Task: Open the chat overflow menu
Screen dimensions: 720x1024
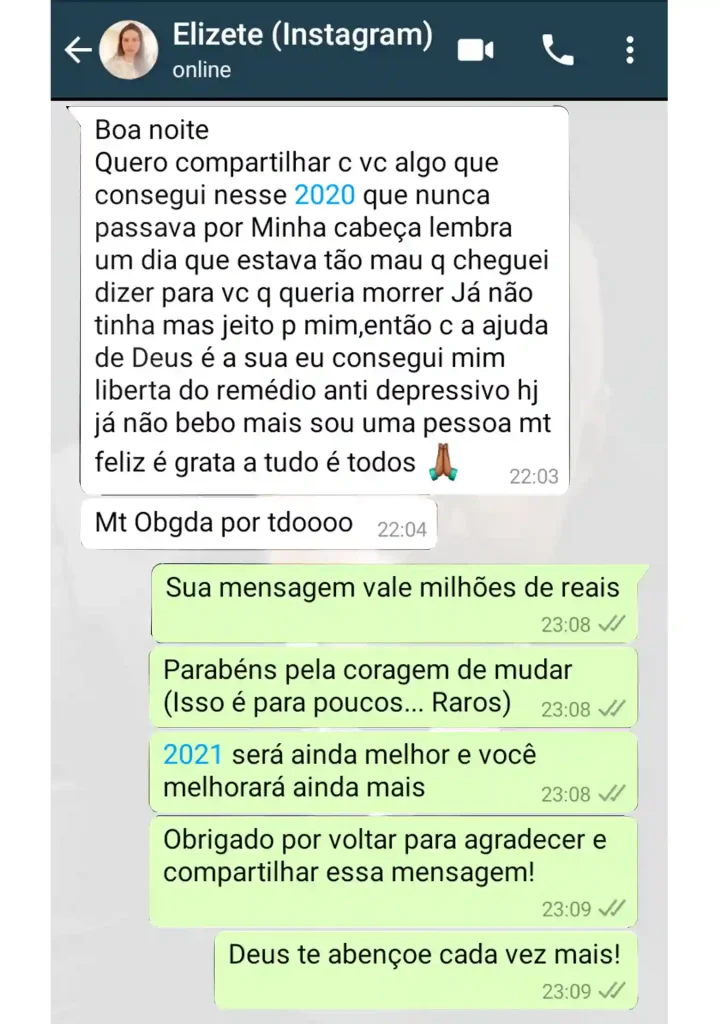Action: coord(629,50)
